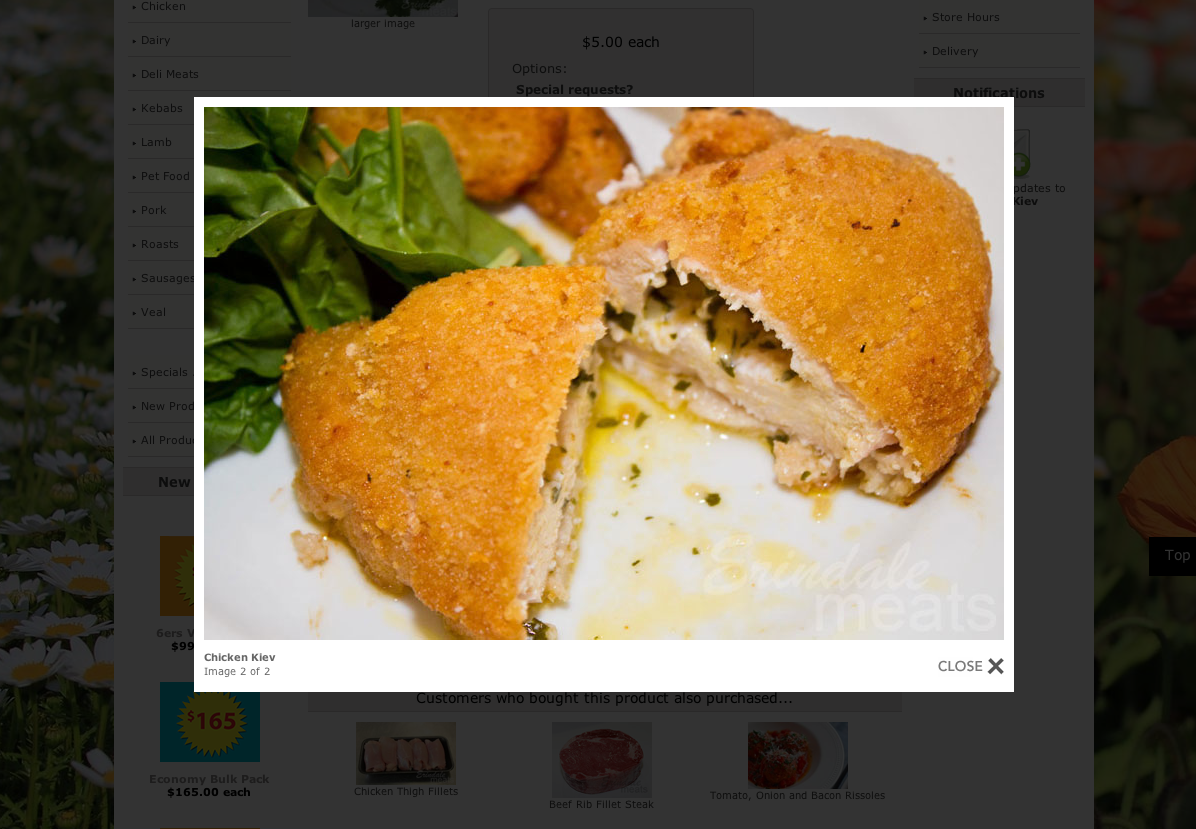
Task: Jump to page top with Top button
Action: (1176, 555)
